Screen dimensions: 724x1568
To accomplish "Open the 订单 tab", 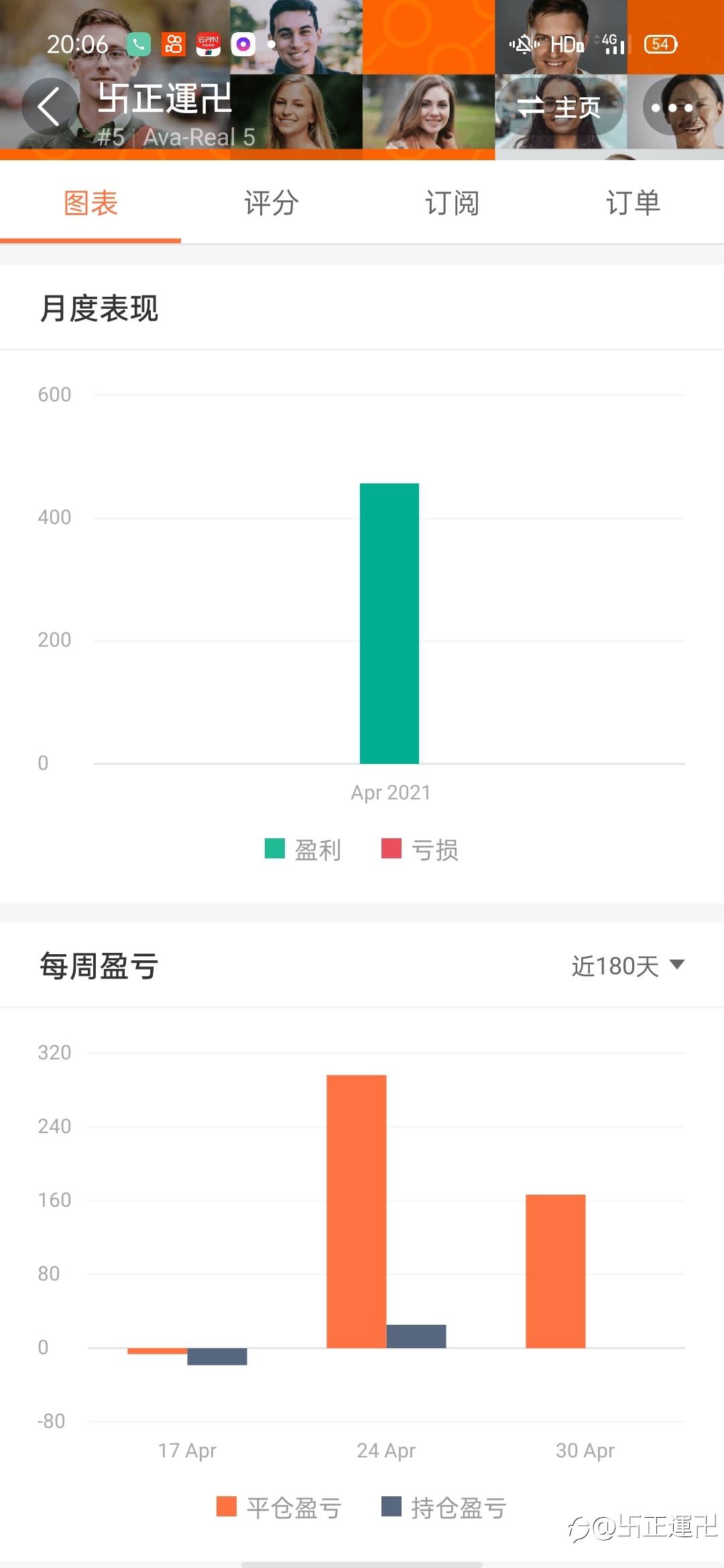I will (x=633, y=203).
